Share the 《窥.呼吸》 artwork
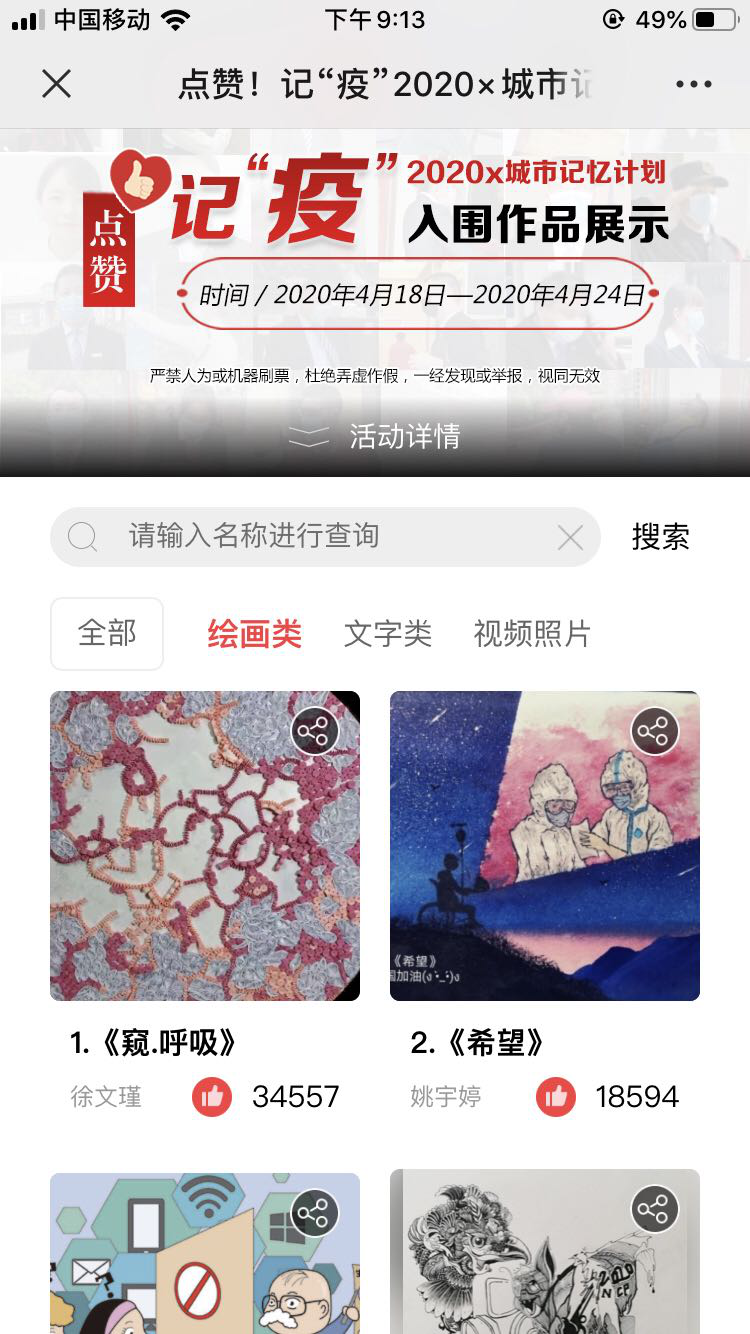Screen dimensions: 750x1334 [314, 733]
